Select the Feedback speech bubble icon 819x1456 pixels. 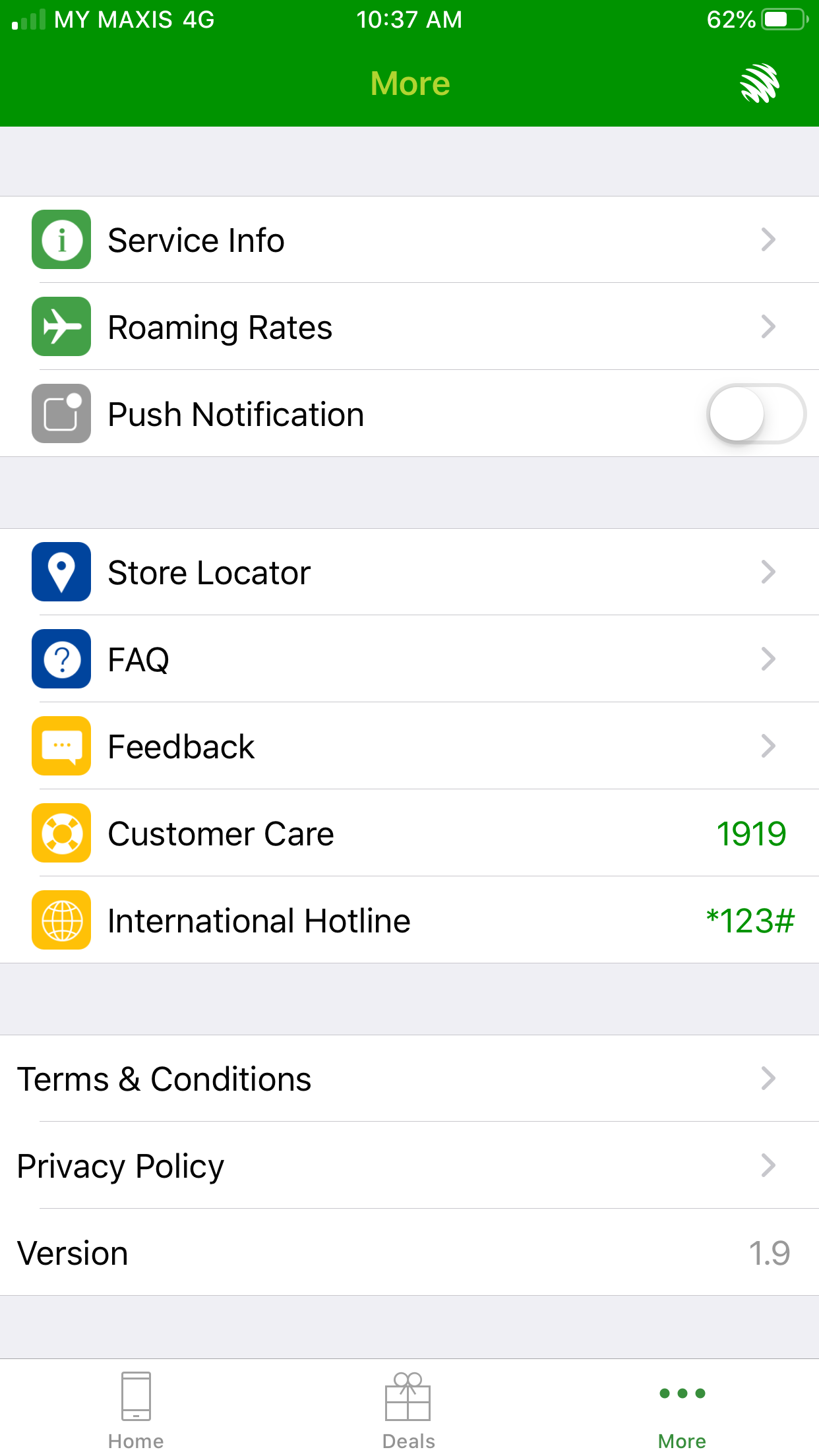tap(61, 746)
